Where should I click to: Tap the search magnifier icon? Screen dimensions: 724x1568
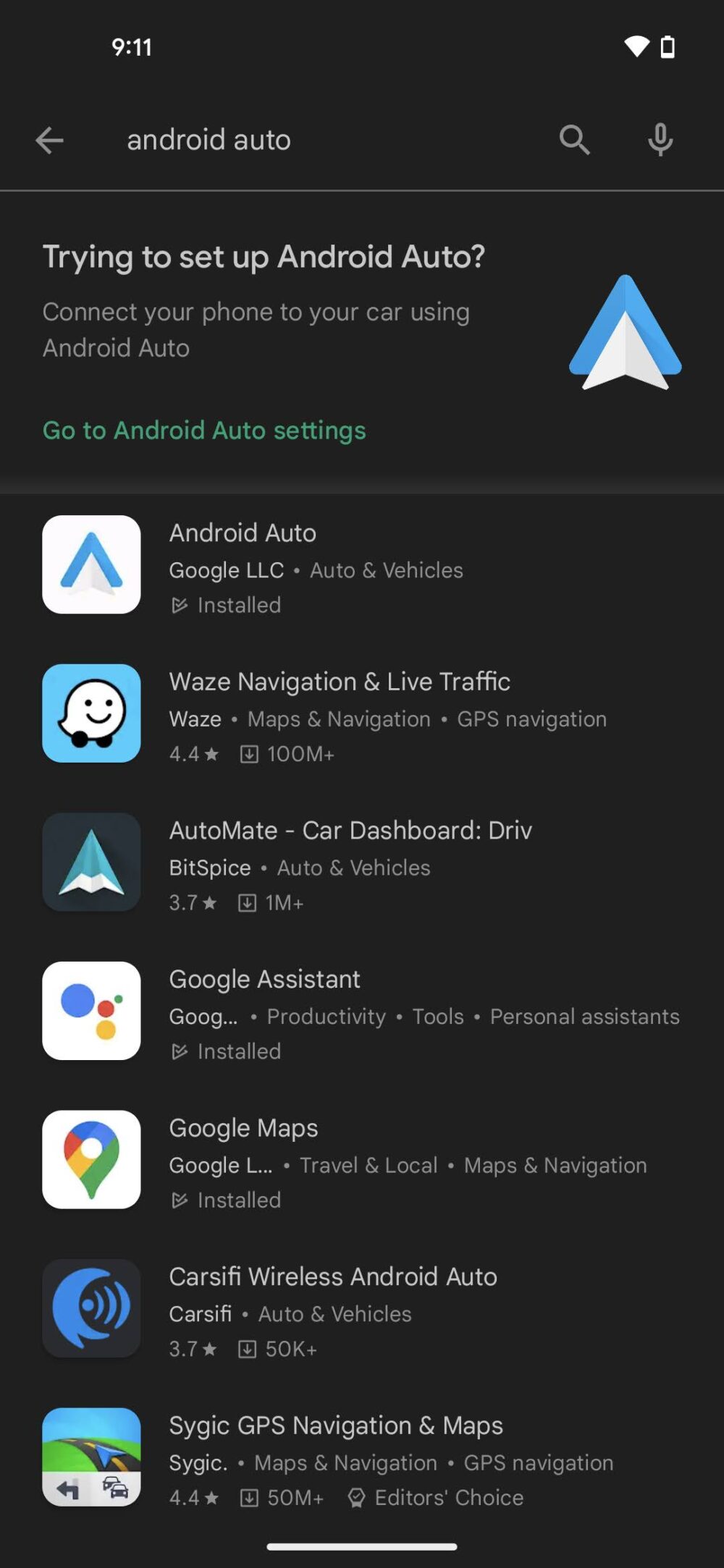[574, 140]
